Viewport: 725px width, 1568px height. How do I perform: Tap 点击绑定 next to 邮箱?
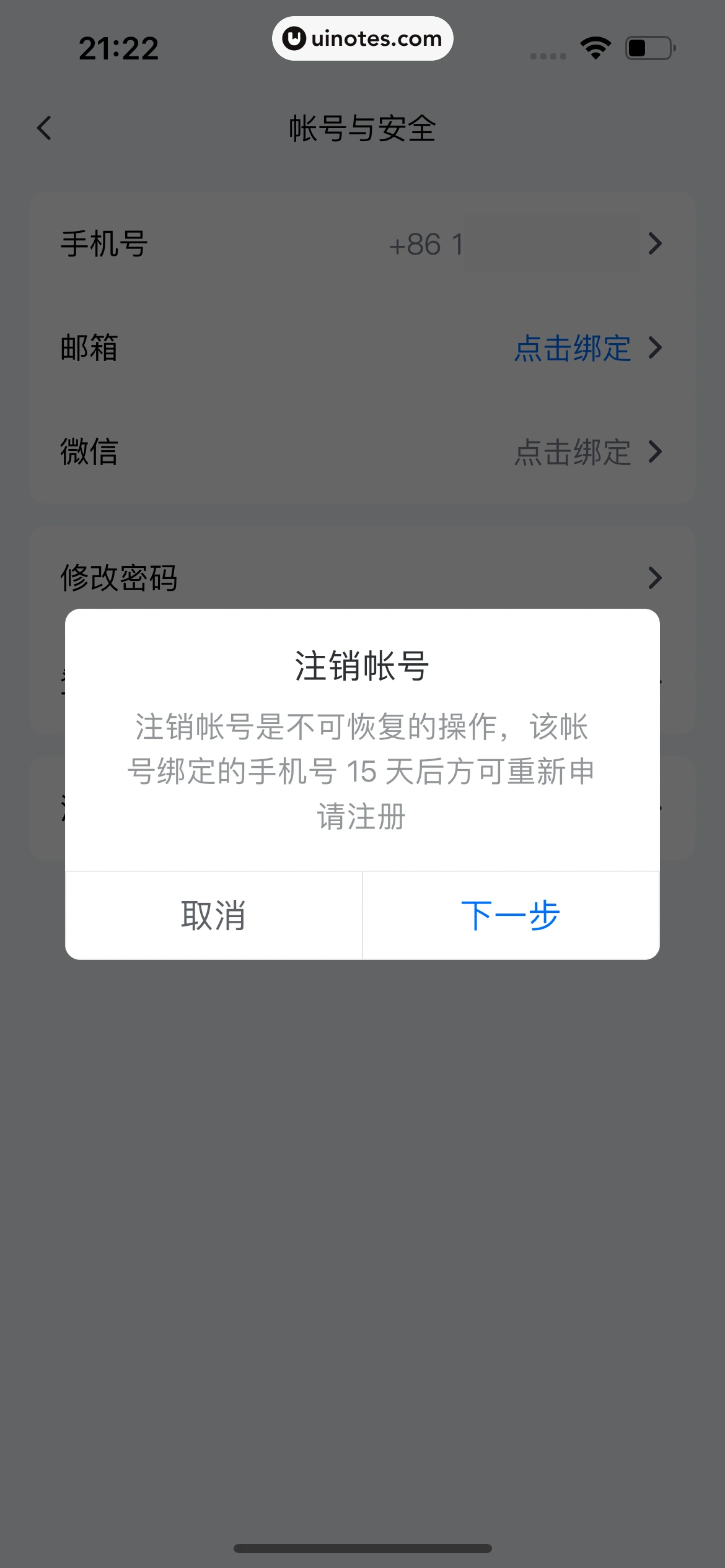pos(573,349)
